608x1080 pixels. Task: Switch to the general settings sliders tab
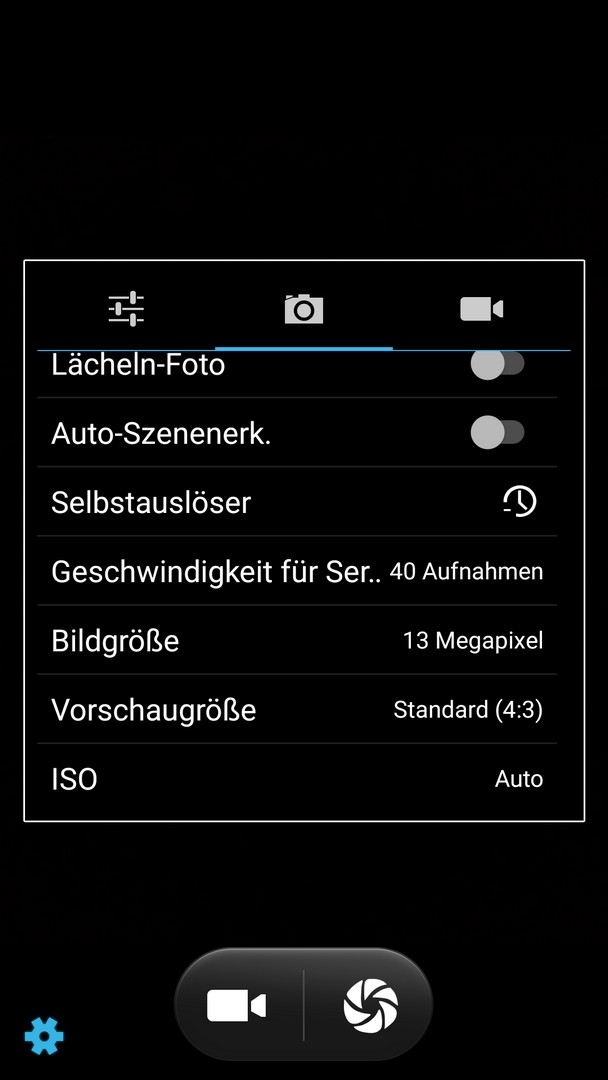coord(127,309)
